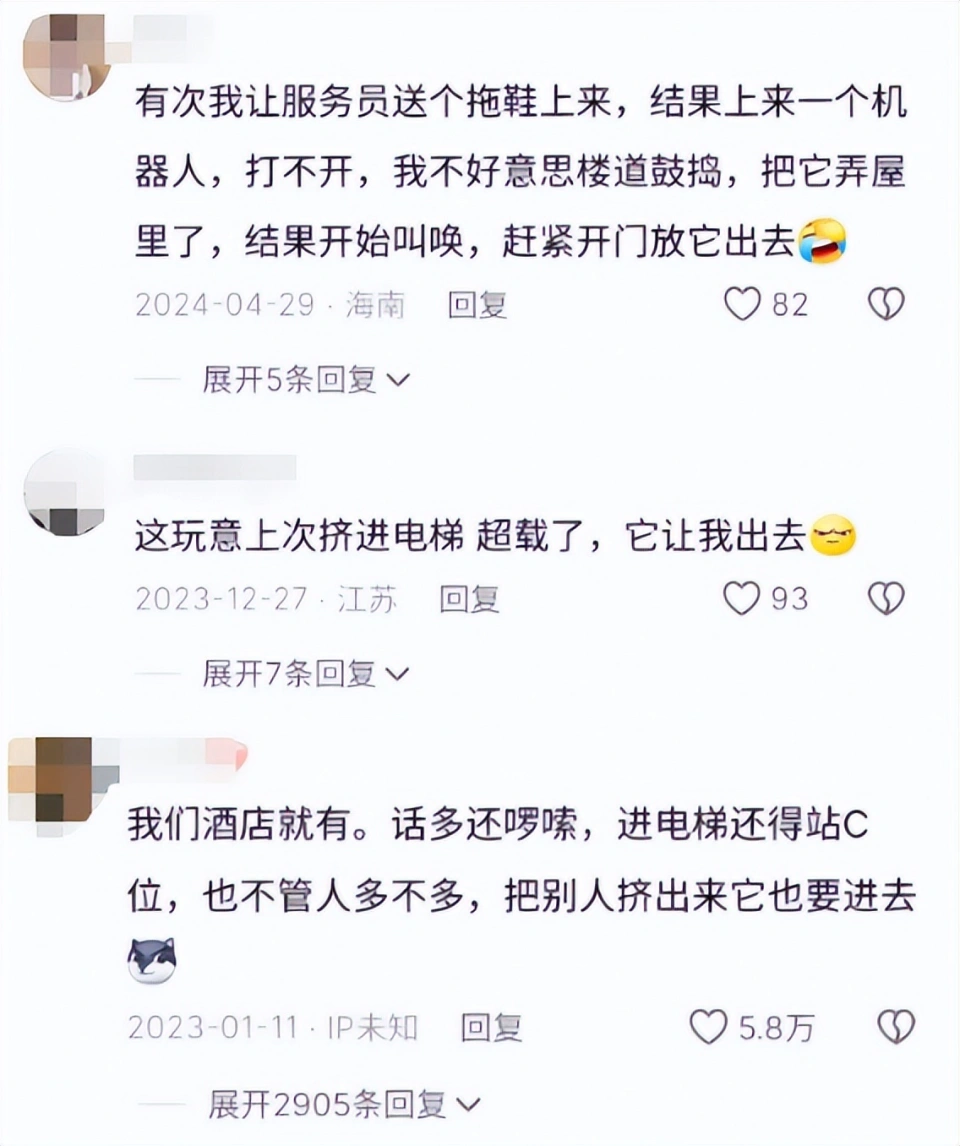Dislike the comment dated 2024-04-29
This screenshot has width=960, height=1146.
coord(885,304)
